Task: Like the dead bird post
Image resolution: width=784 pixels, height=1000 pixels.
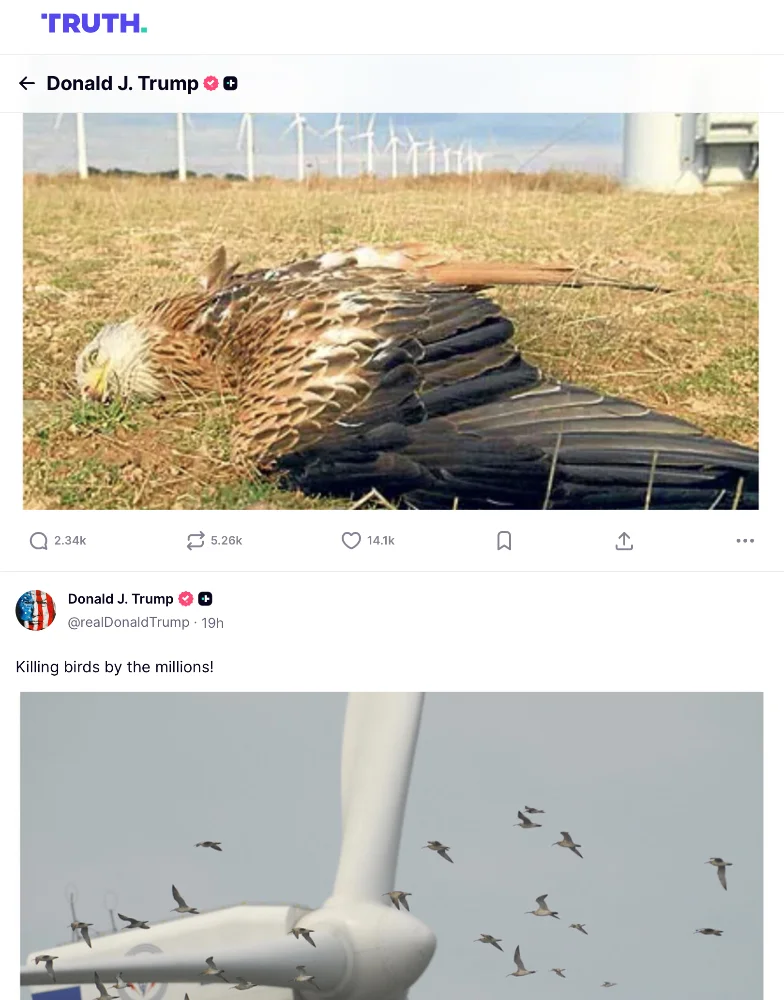Action: click(x=351, y=541)
